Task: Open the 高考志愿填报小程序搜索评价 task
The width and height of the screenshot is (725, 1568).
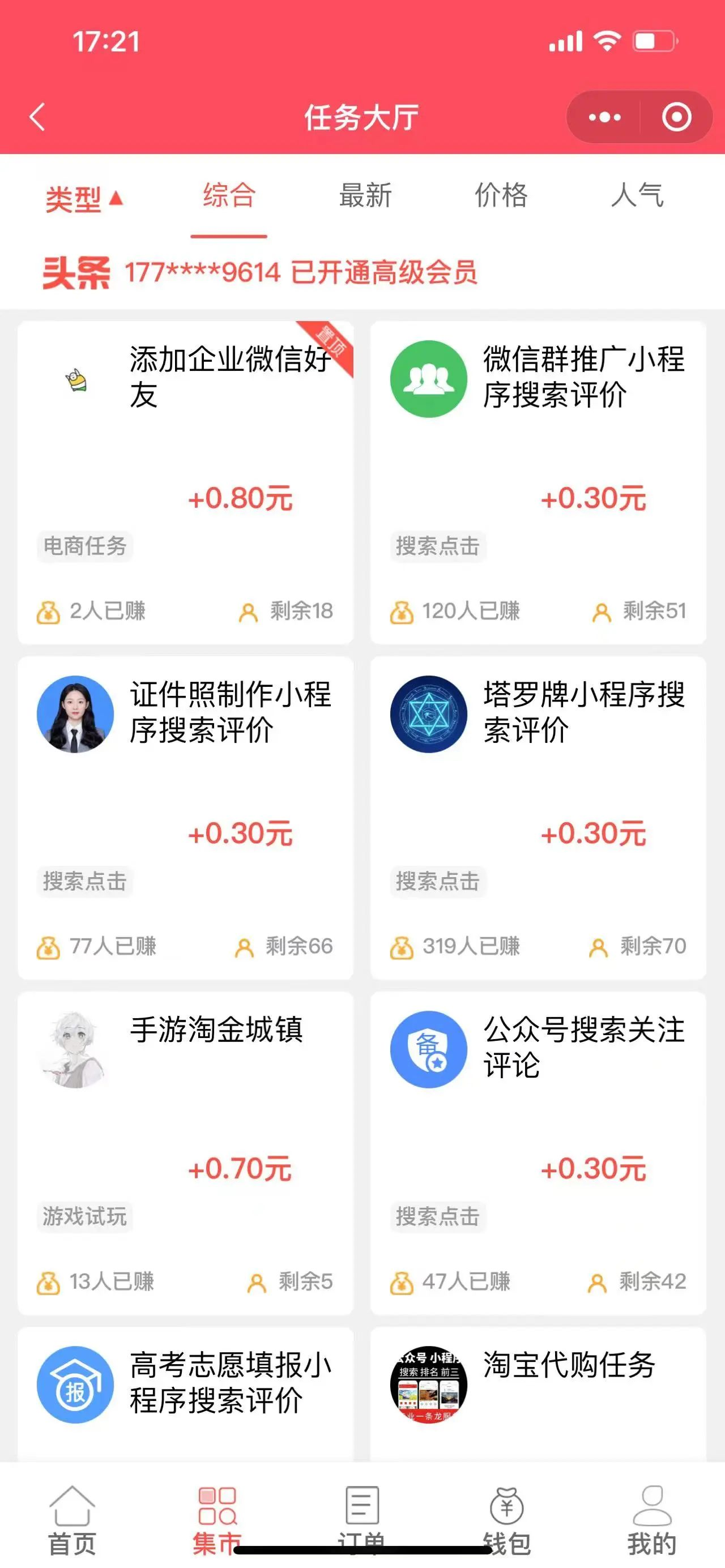Action: (x=185, y=1393)
